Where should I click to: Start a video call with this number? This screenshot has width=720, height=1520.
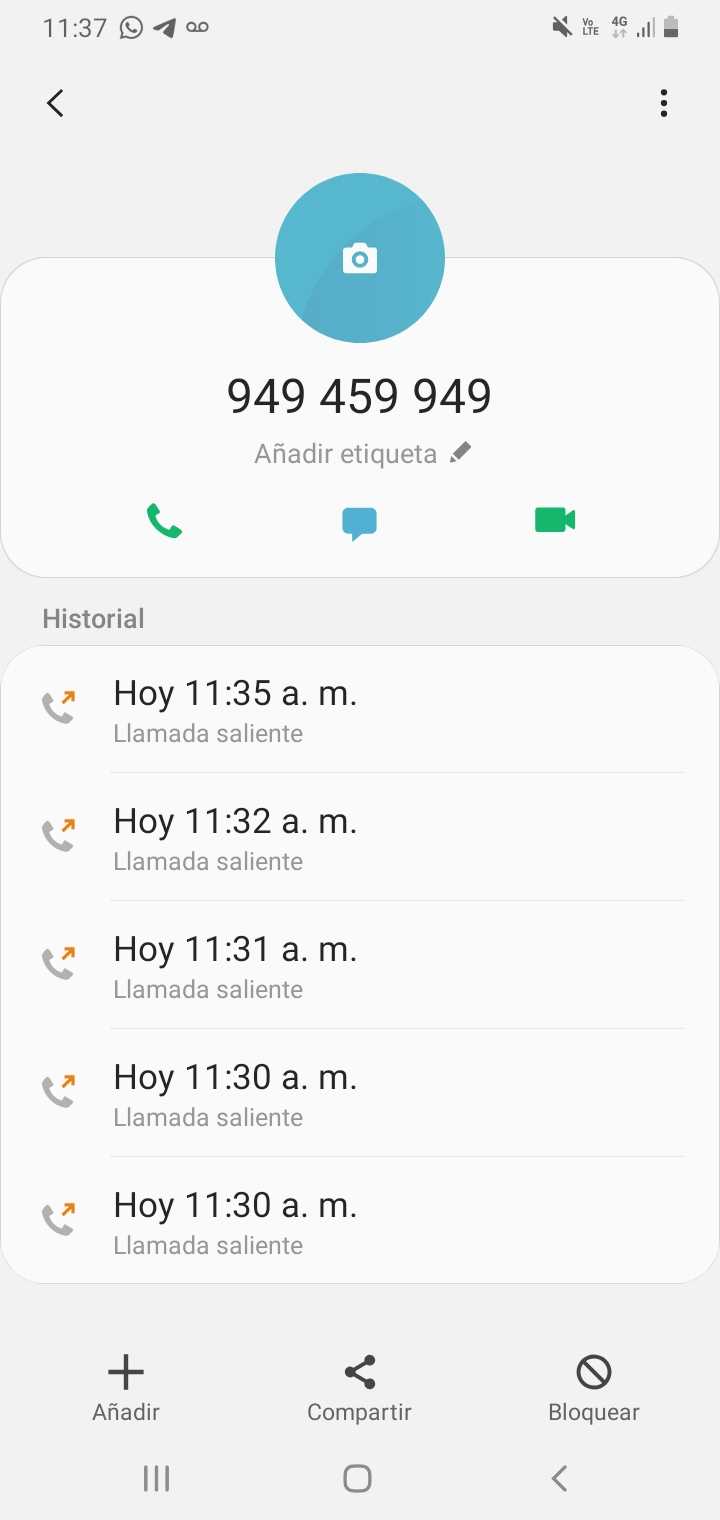555,520
